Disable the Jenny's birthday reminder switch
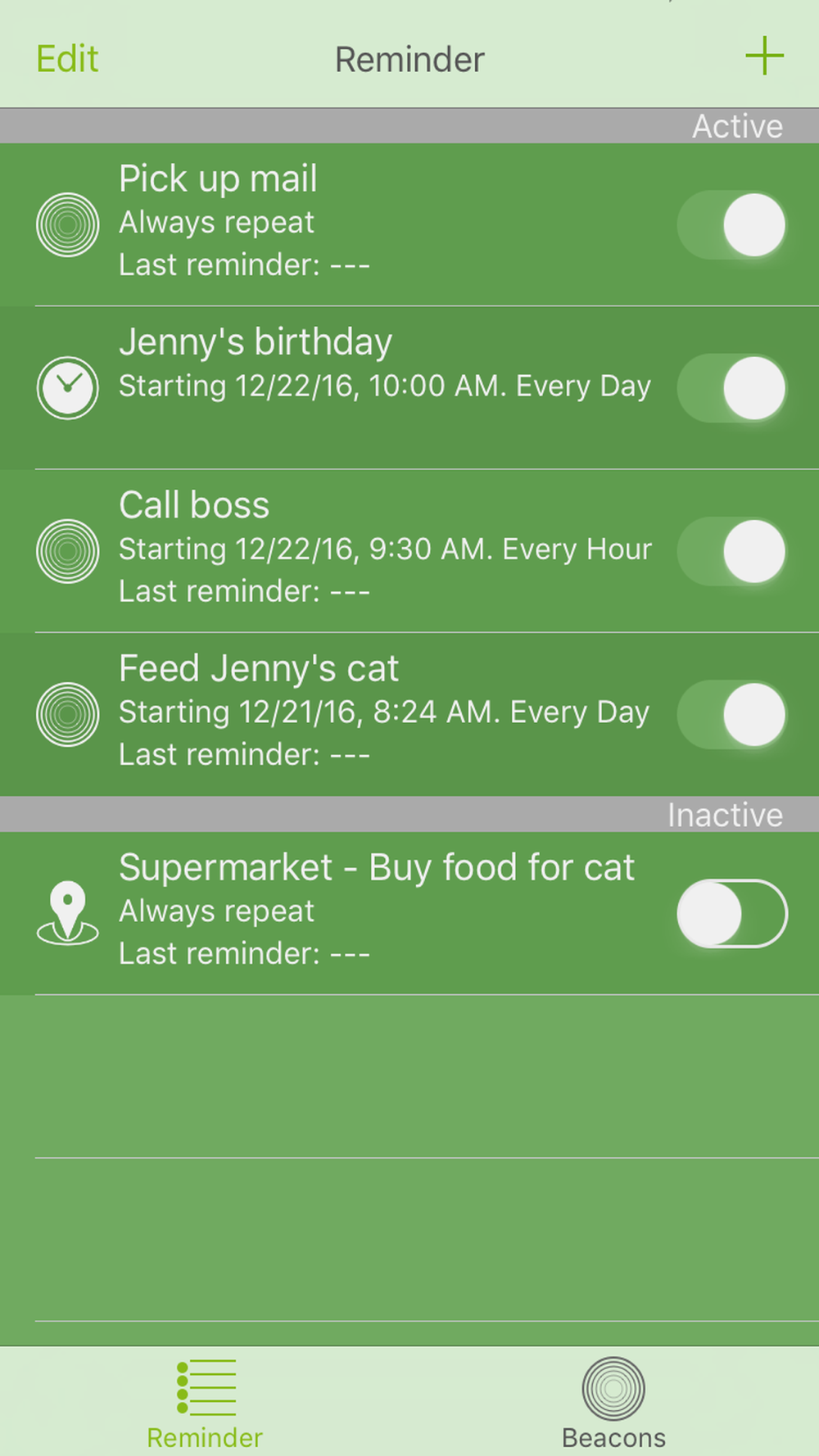 [x=731, y=387]
